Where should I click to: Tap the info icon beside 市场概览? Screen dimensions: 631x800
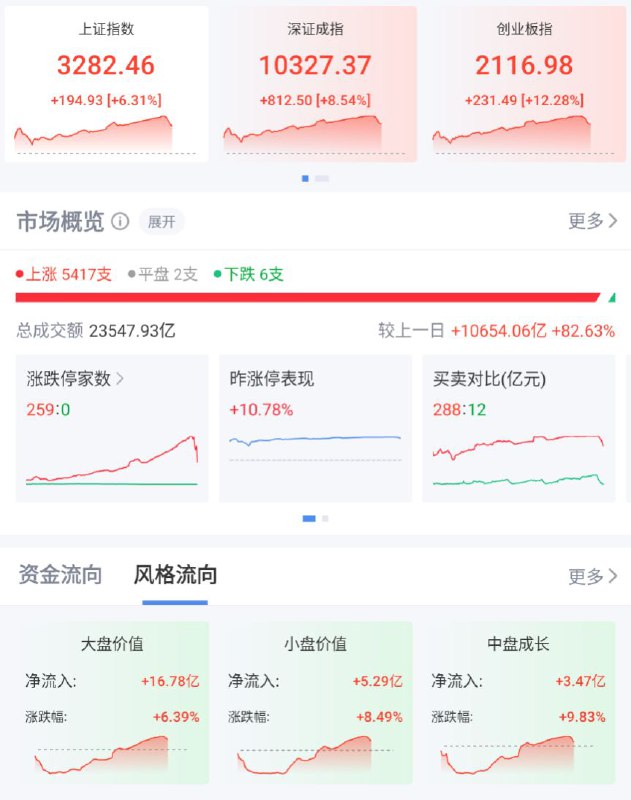120,221
